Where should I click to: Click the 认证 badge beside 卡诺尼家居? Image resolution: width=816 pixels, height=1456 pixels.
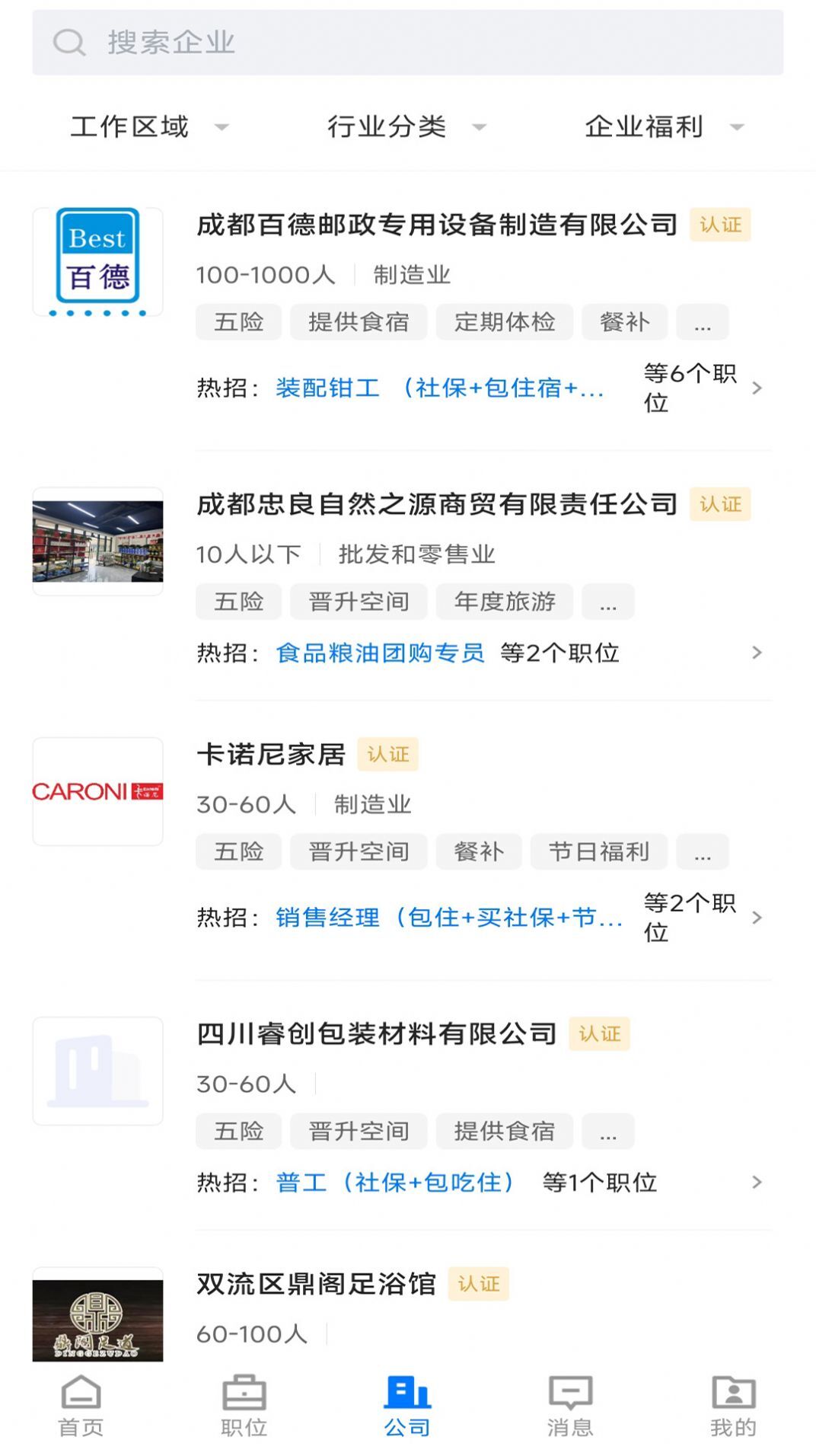point(388,754)
